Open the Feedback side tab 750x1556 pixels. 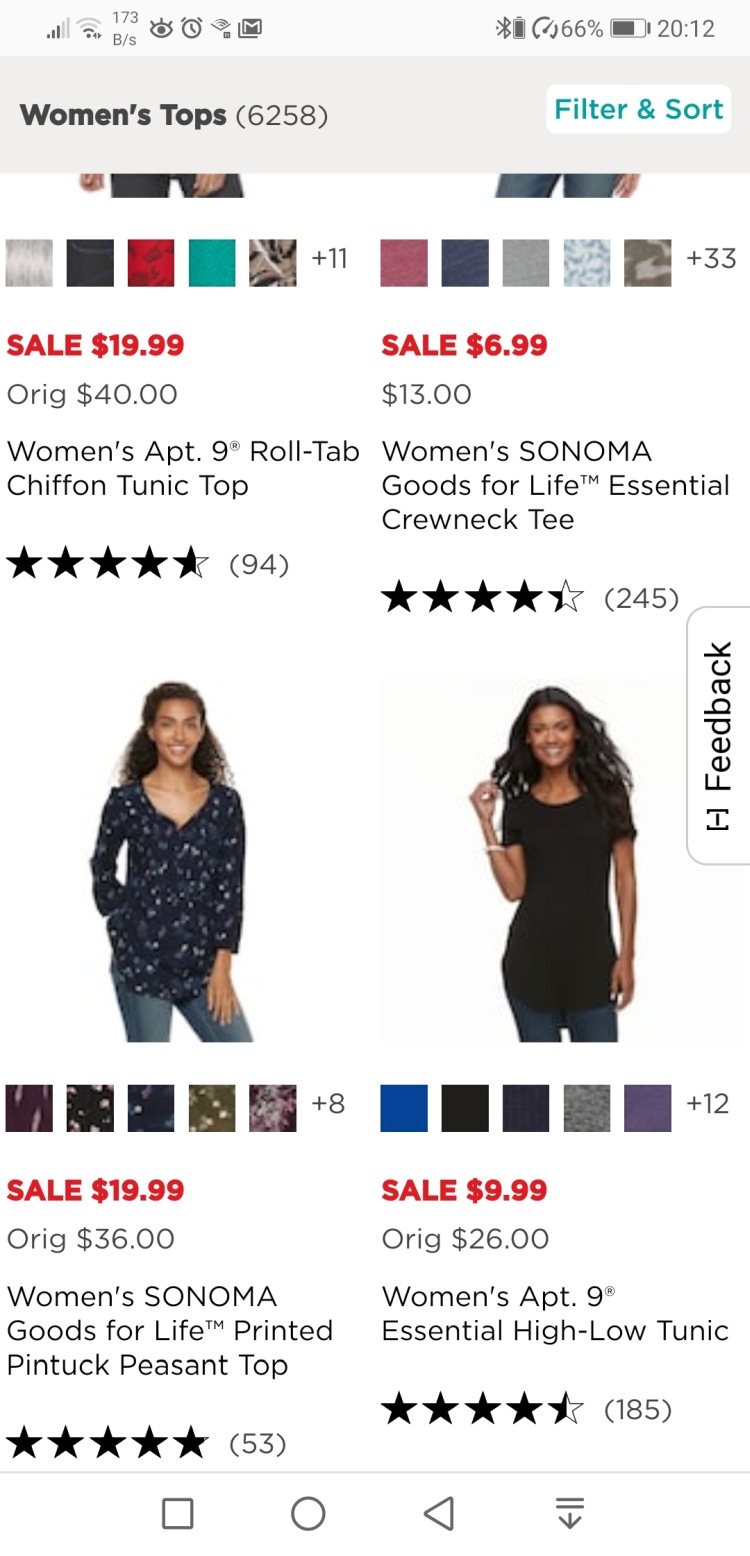tap(718, 735)
